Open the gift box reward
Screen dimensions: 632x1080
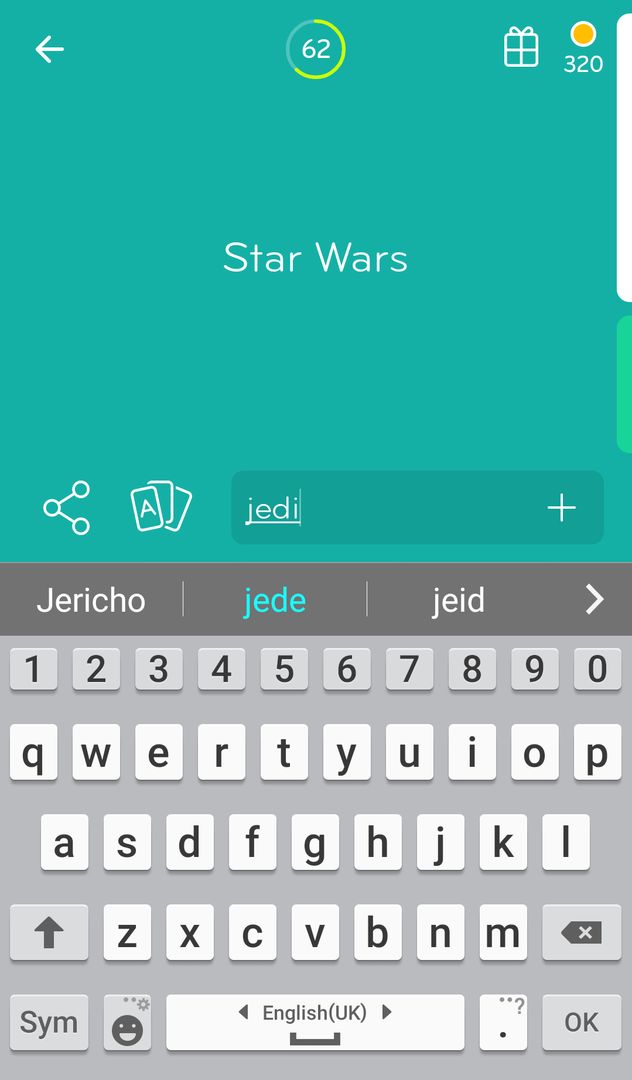point(521,47)
